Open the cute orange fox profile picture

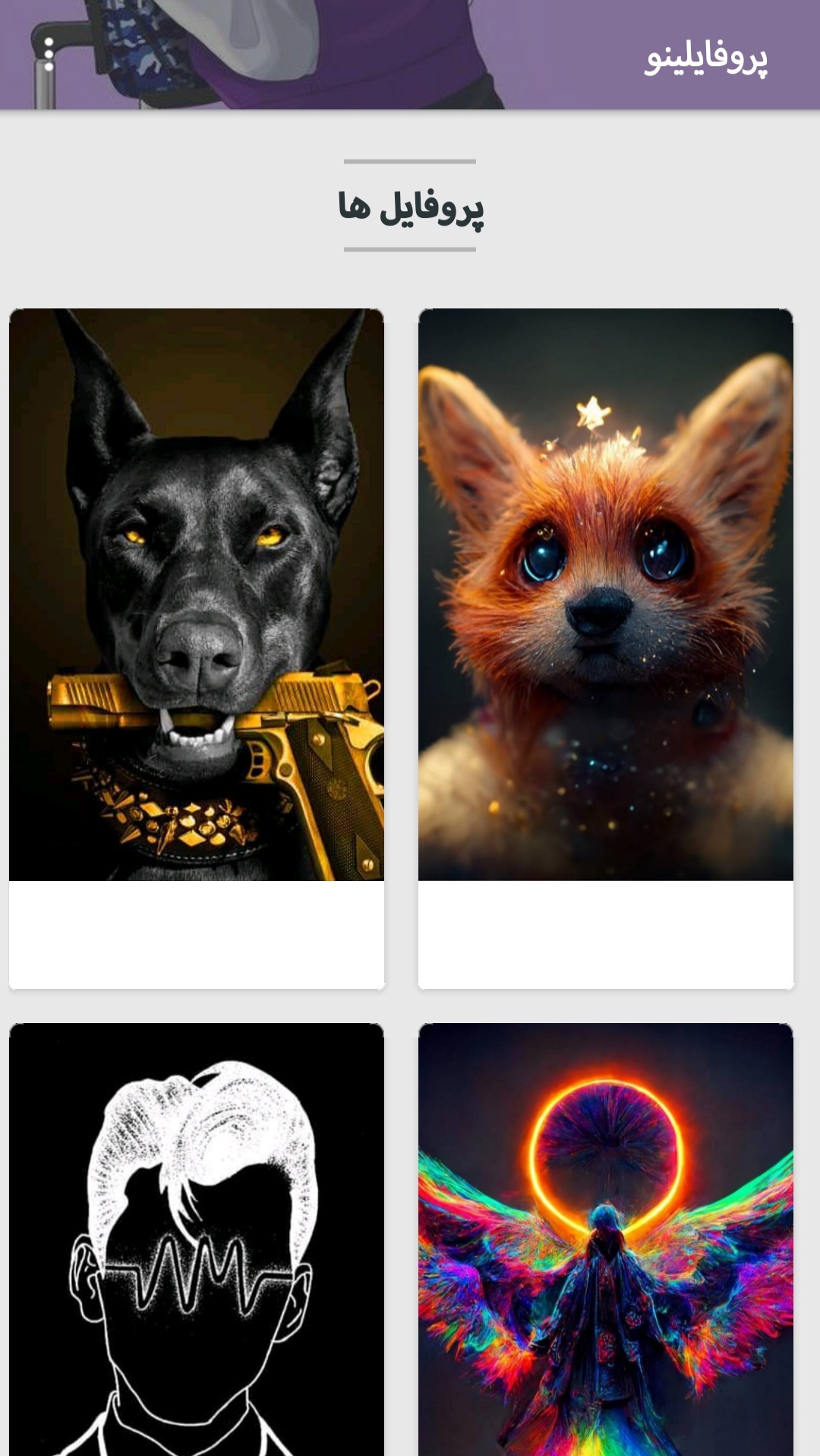point(606,595)
